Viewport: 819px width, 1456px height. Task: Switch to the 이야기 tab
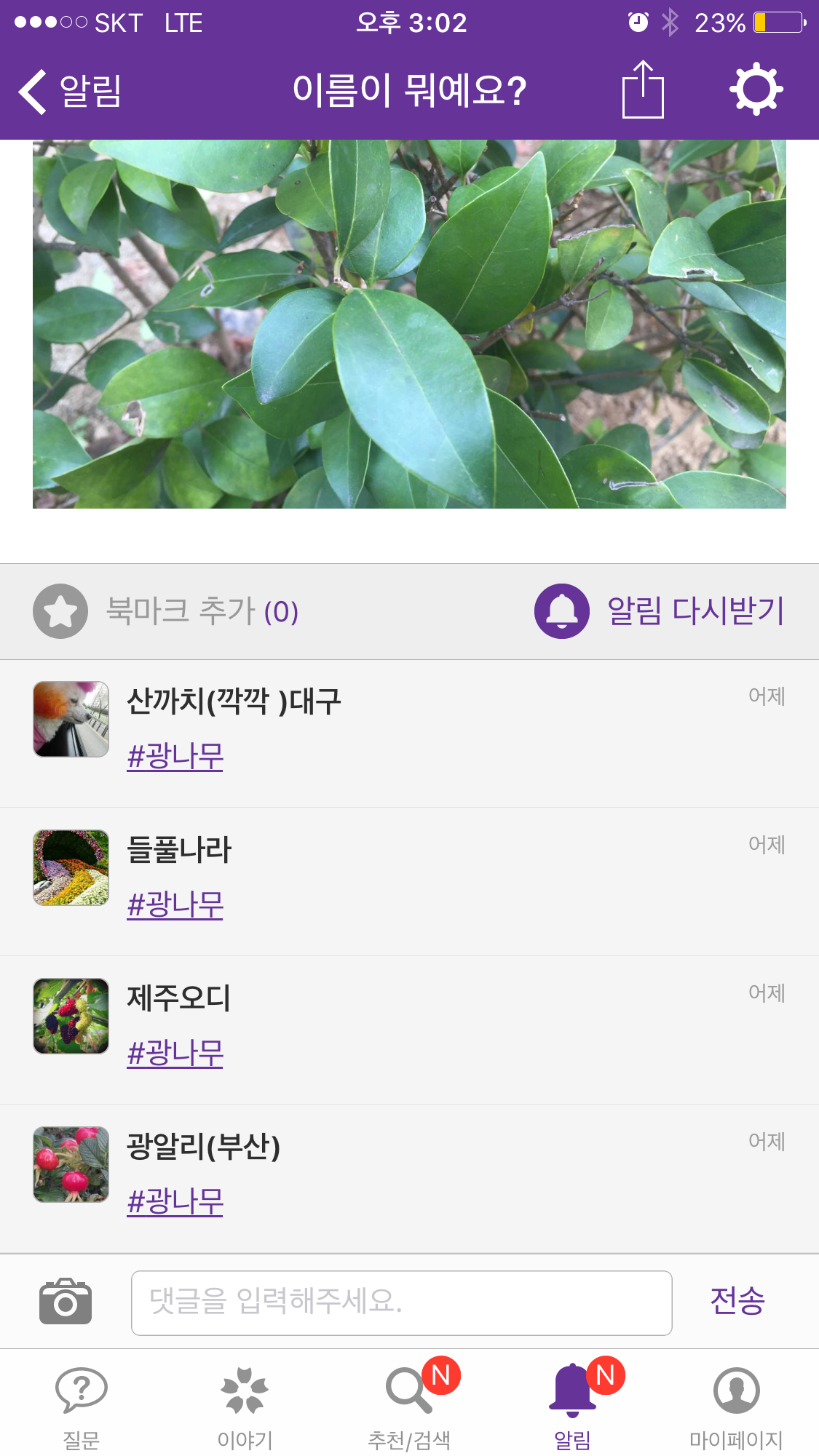tap(245, 1404)
